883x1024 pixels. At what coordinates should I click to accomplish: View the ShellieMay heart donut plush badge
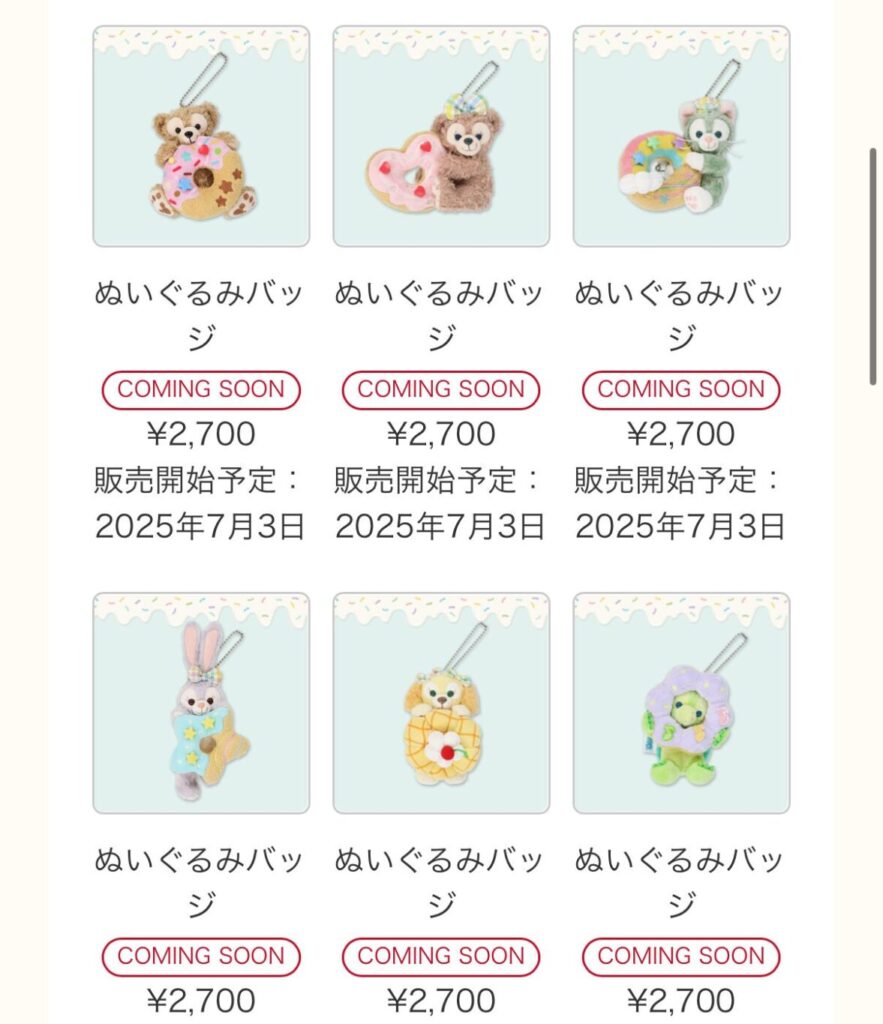(441, 137)
